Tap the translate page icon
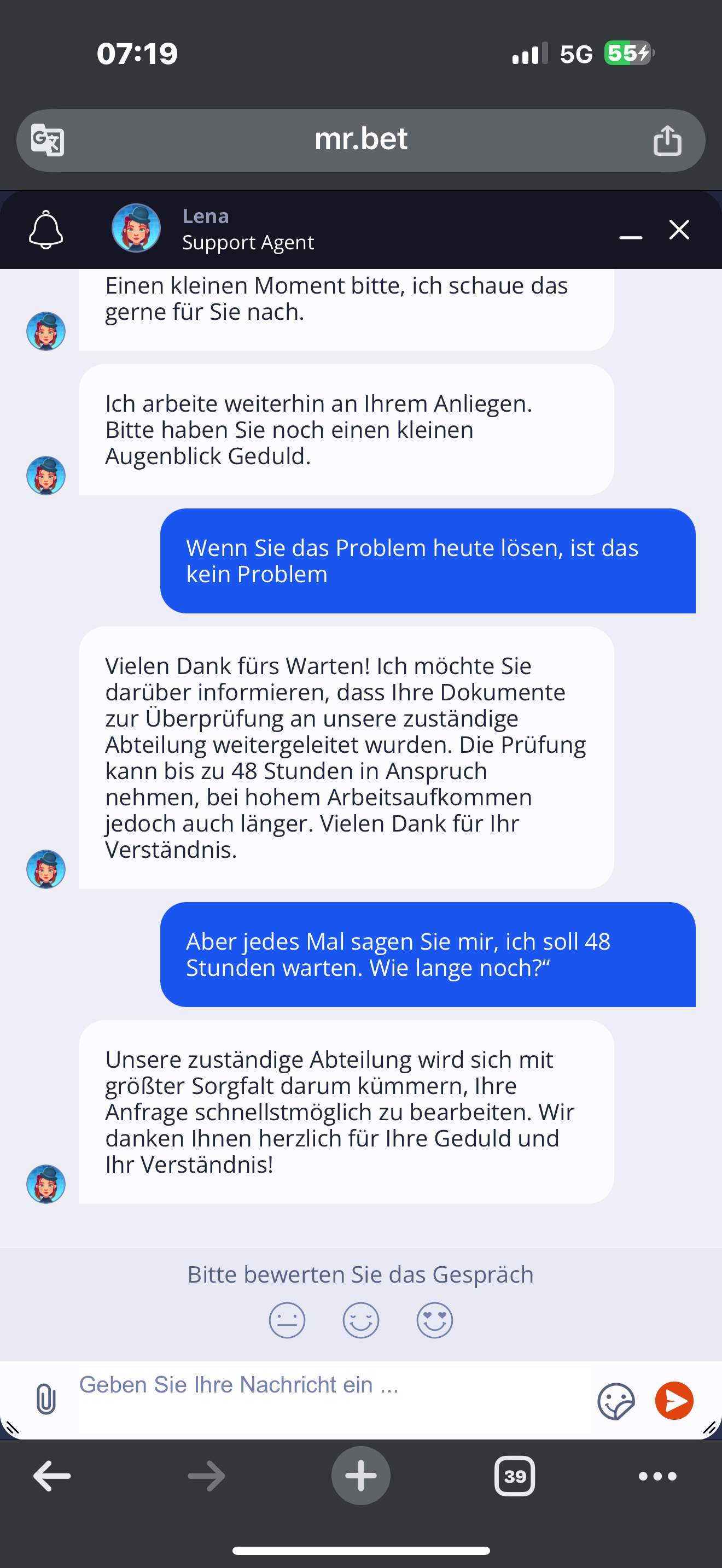 tap(48, 140)
